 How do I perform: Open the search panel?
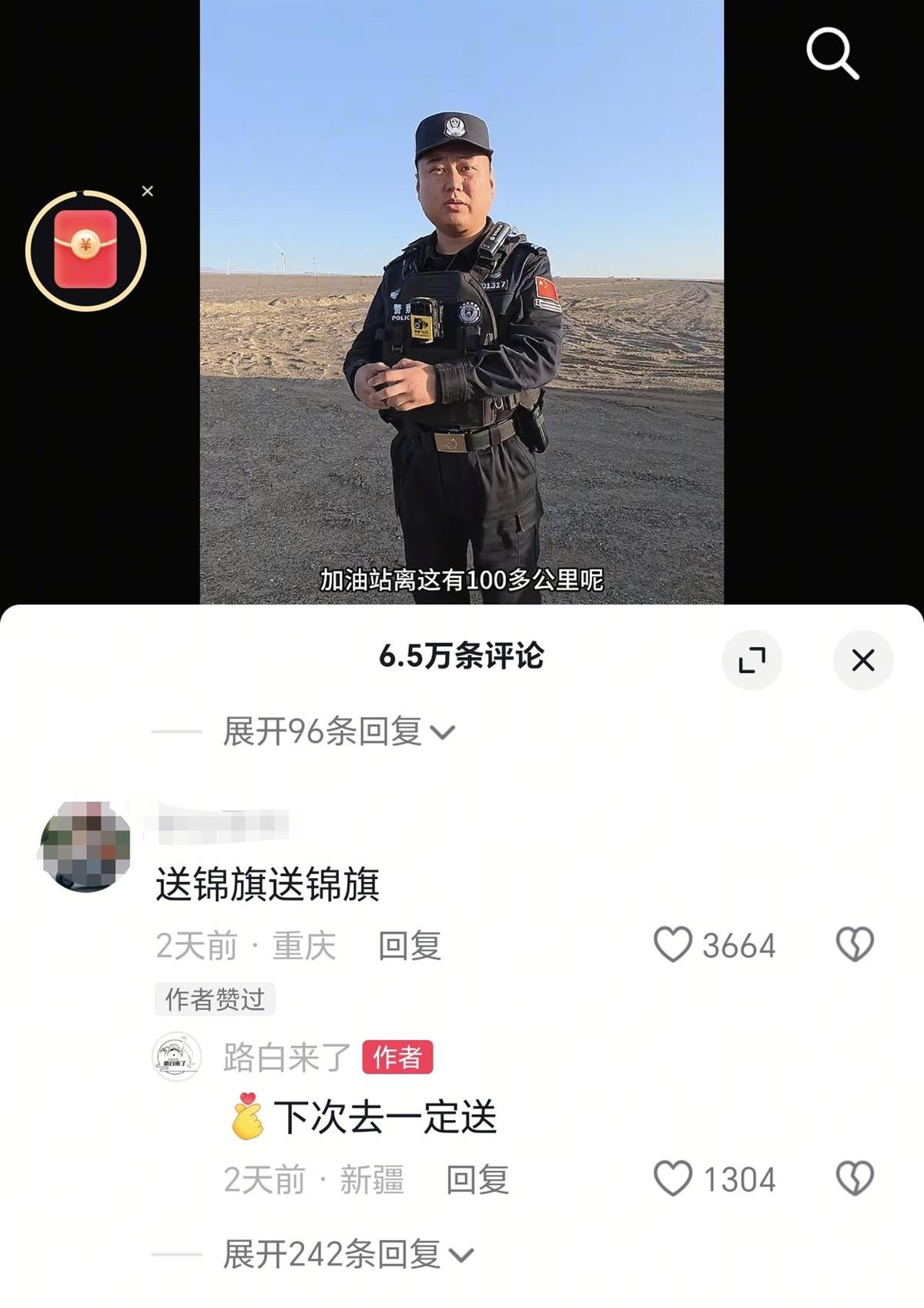click(x=835, y=54)
